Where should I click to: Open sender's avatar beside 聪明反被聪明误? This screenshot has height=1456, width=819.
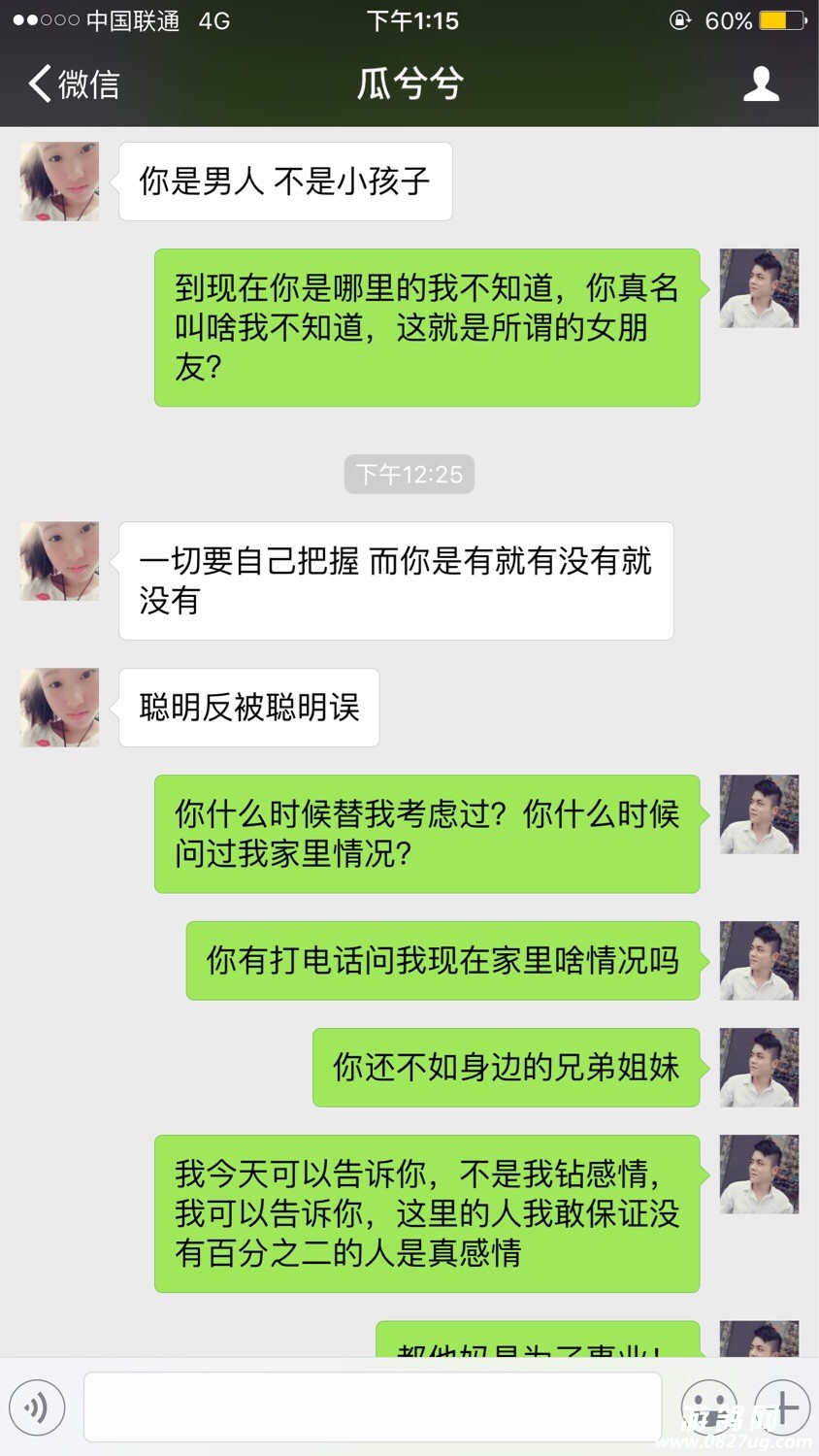pyautogui.click(x=60, y=707)
